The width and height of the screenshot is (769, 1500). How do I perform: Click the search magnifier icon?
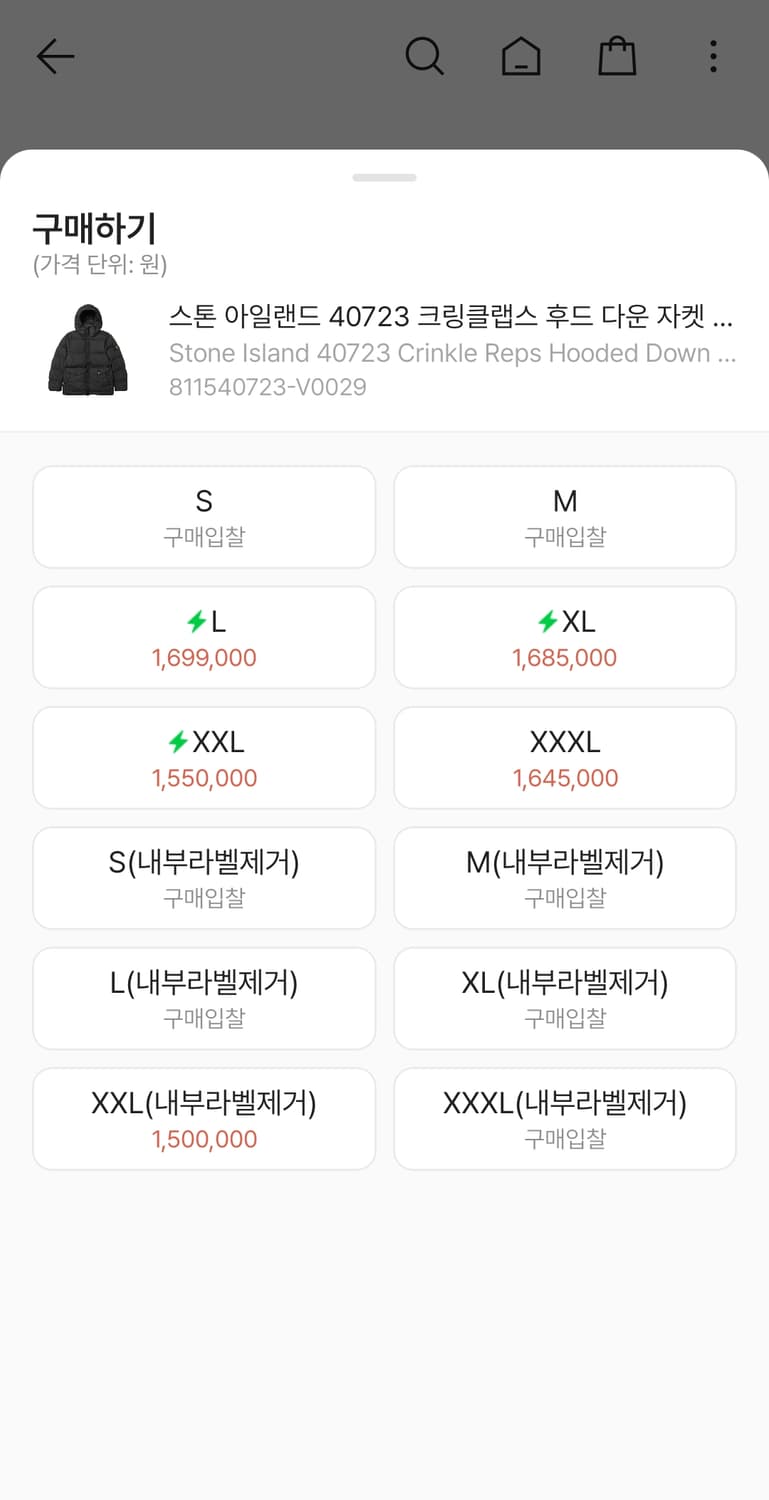click(426, 57)
